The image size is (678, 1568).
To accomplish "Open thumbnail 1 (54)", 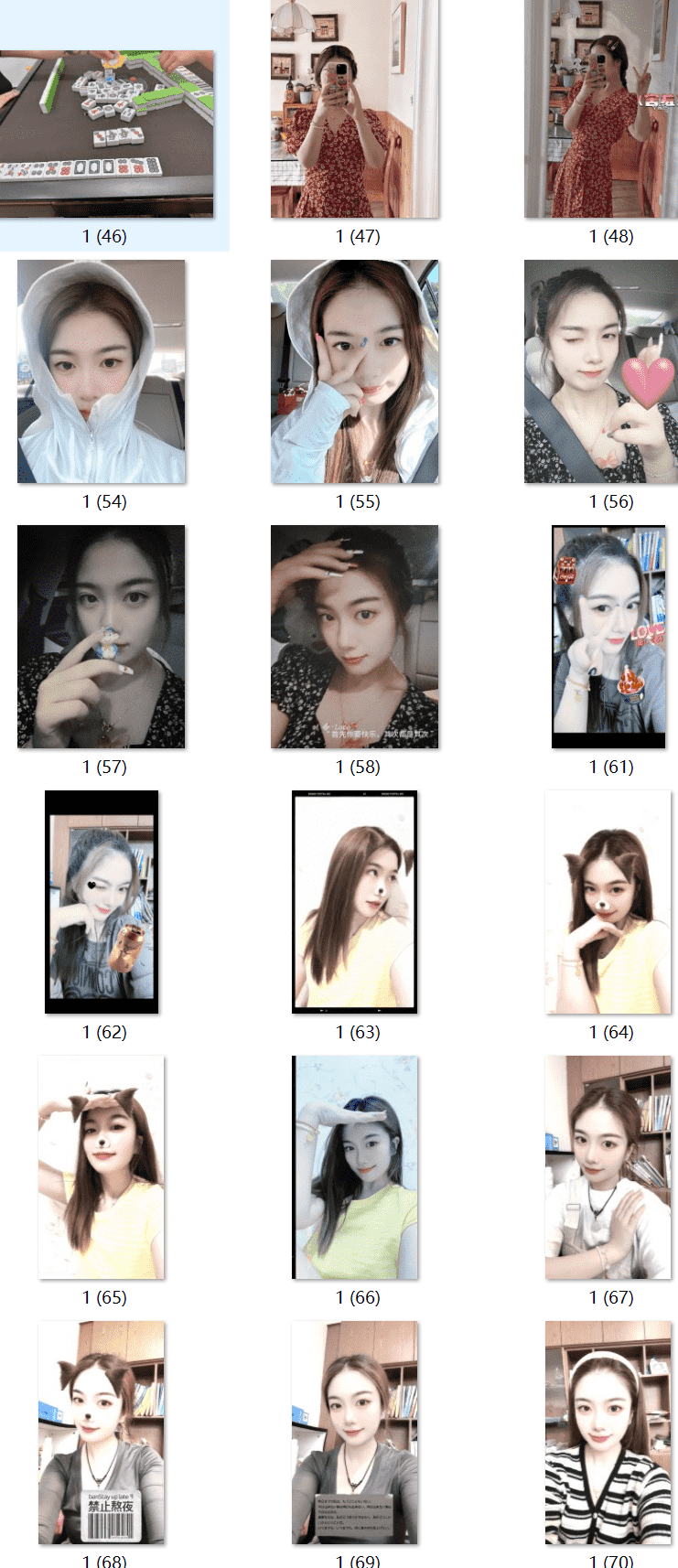I will [x=102, y=371].
